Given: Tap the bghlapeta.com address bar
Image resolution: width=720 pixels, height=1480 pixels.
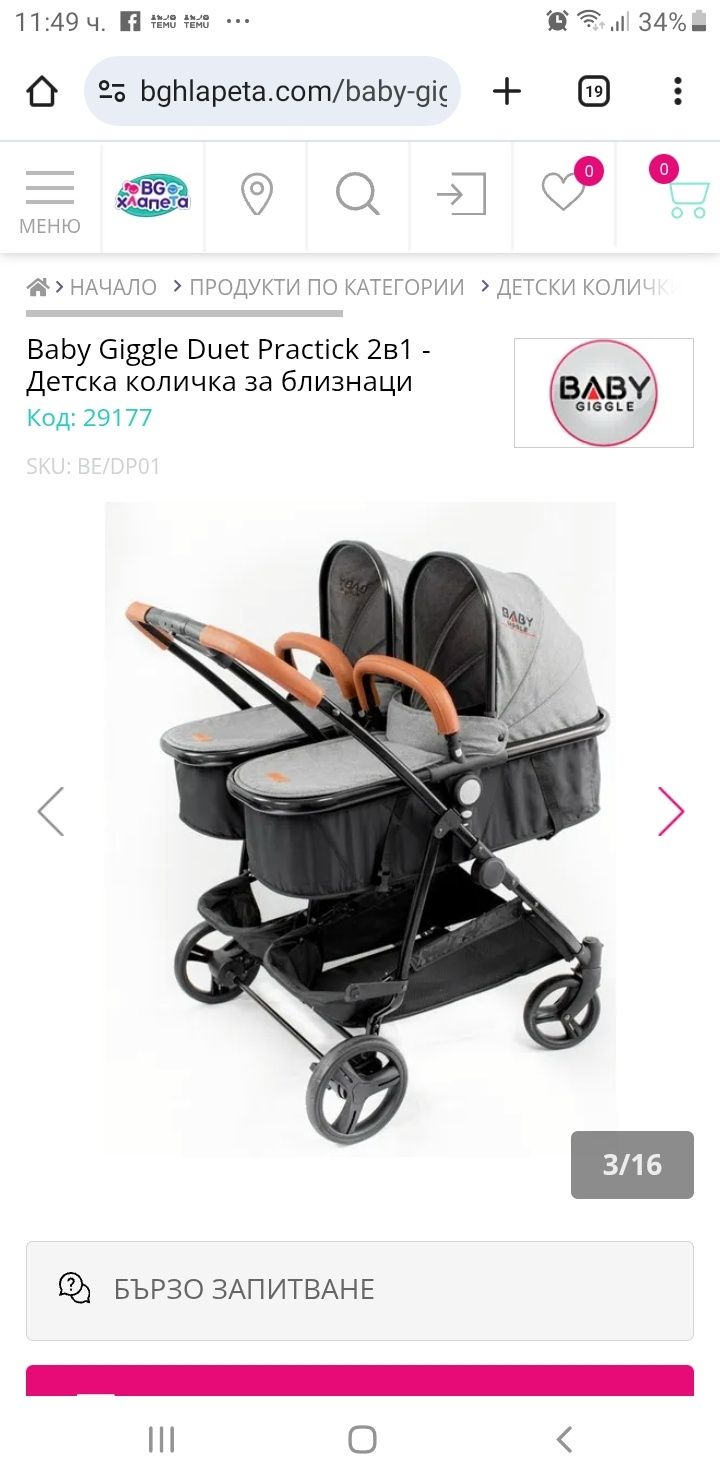Looking at the screenshot, I should point(290,92).
